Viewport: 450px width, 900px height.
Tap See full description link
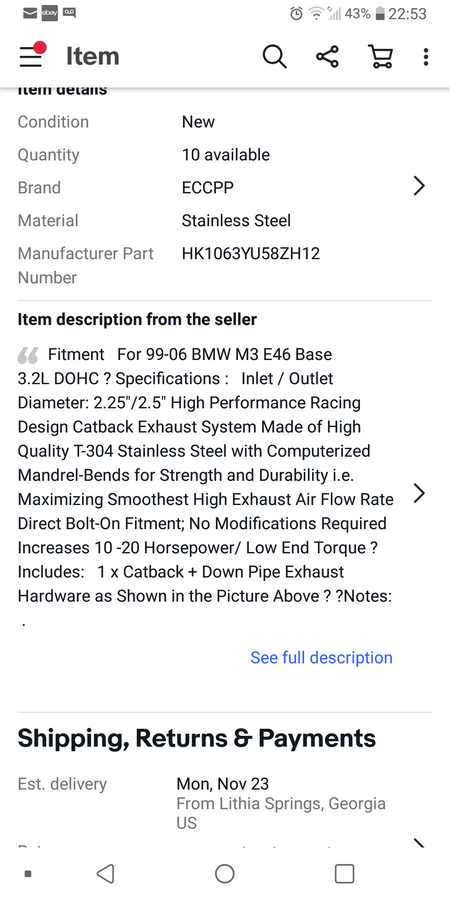click(321, 658)
